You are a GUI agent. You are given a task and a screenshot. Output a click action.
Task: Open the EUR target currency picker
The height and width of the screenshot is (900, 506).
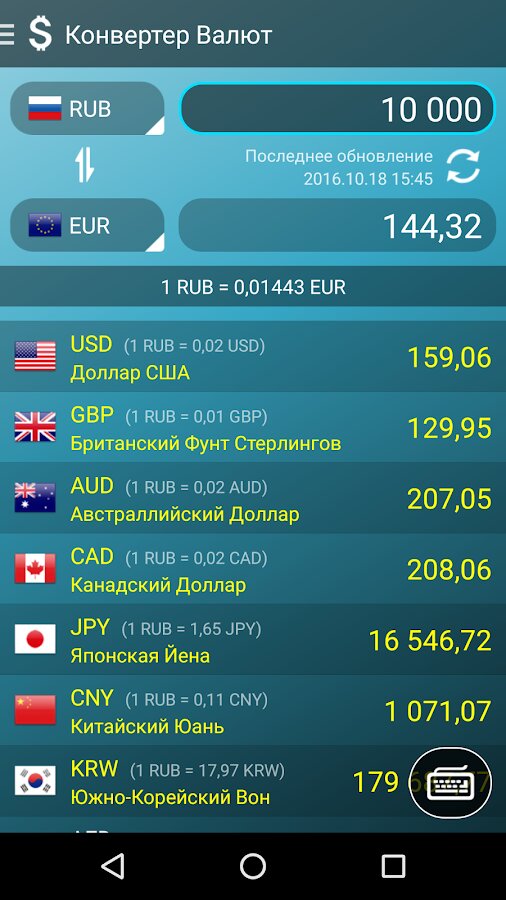point(87,225)
